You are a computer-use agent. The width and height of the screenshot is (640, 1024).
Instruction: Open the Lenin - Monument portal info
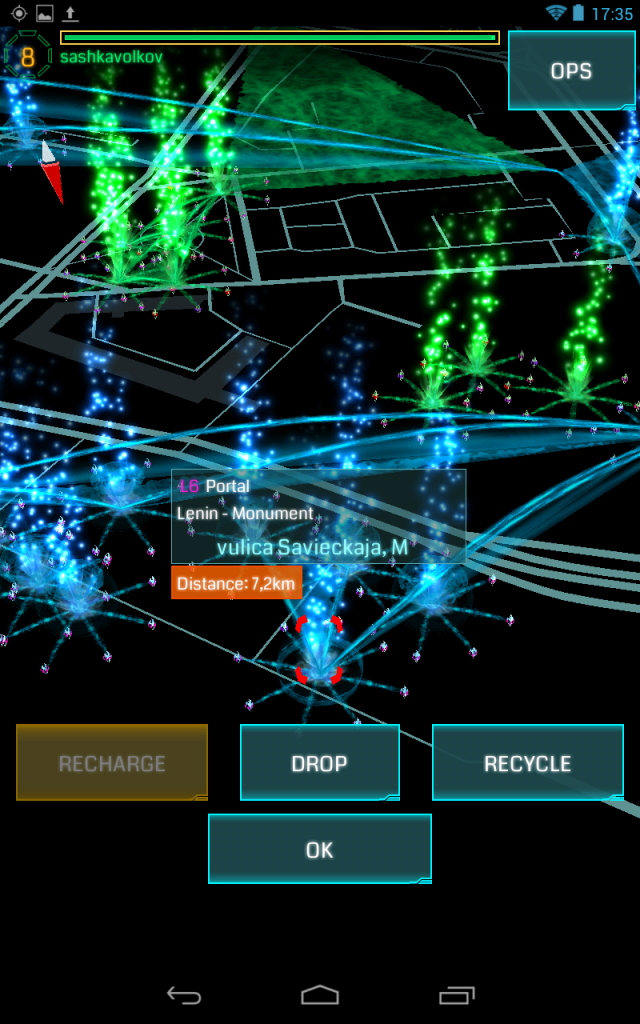318,516
